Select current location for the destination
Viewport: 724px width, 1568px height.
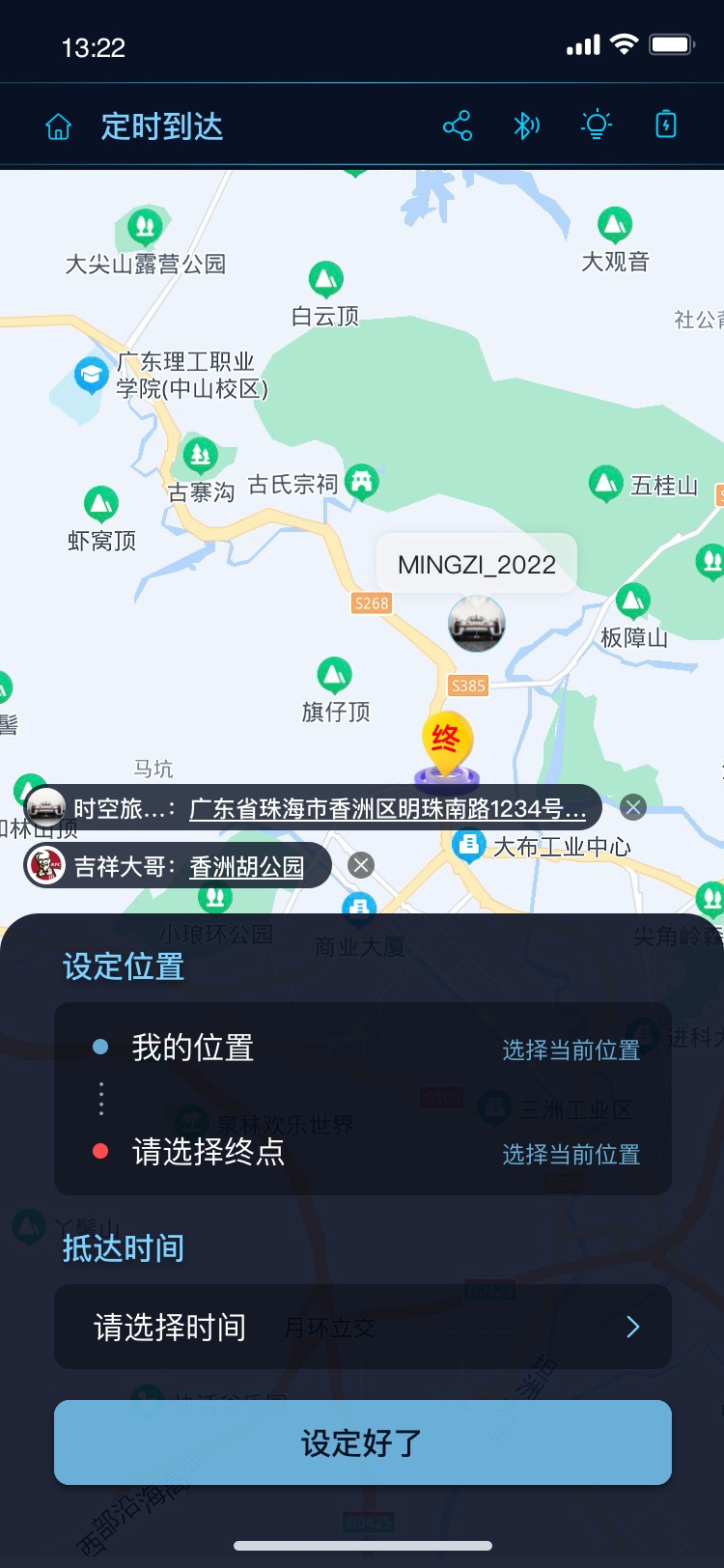click(571, 1155)
